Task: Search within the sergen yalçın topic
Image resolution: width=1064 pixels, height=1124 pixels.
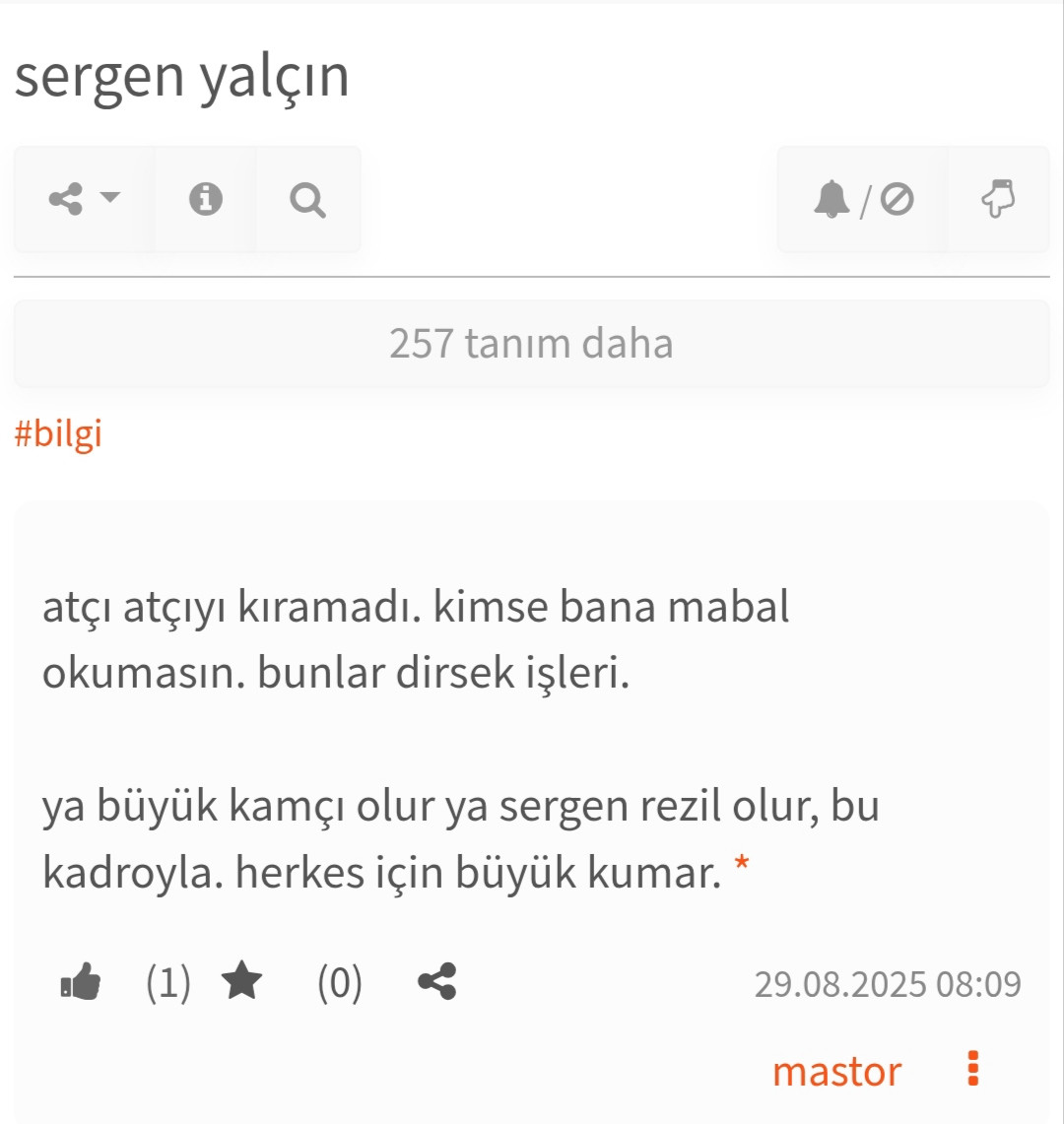Action: 307,199
